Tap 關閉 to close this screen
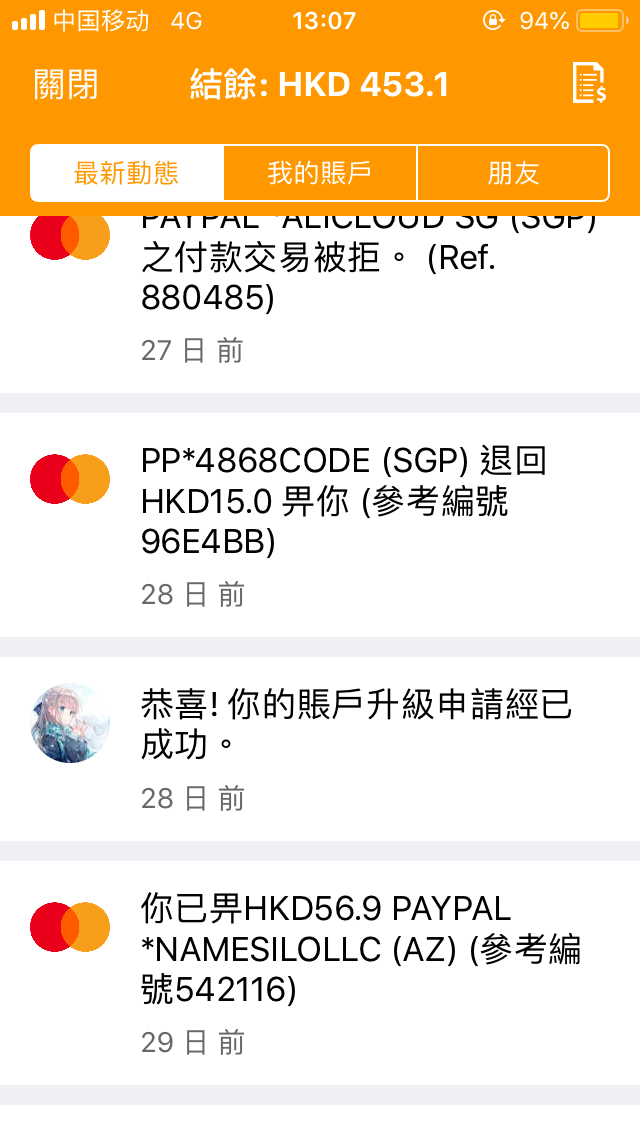Image resolution: width=640 pixels, height=1136 pixels. click(66, 85)
